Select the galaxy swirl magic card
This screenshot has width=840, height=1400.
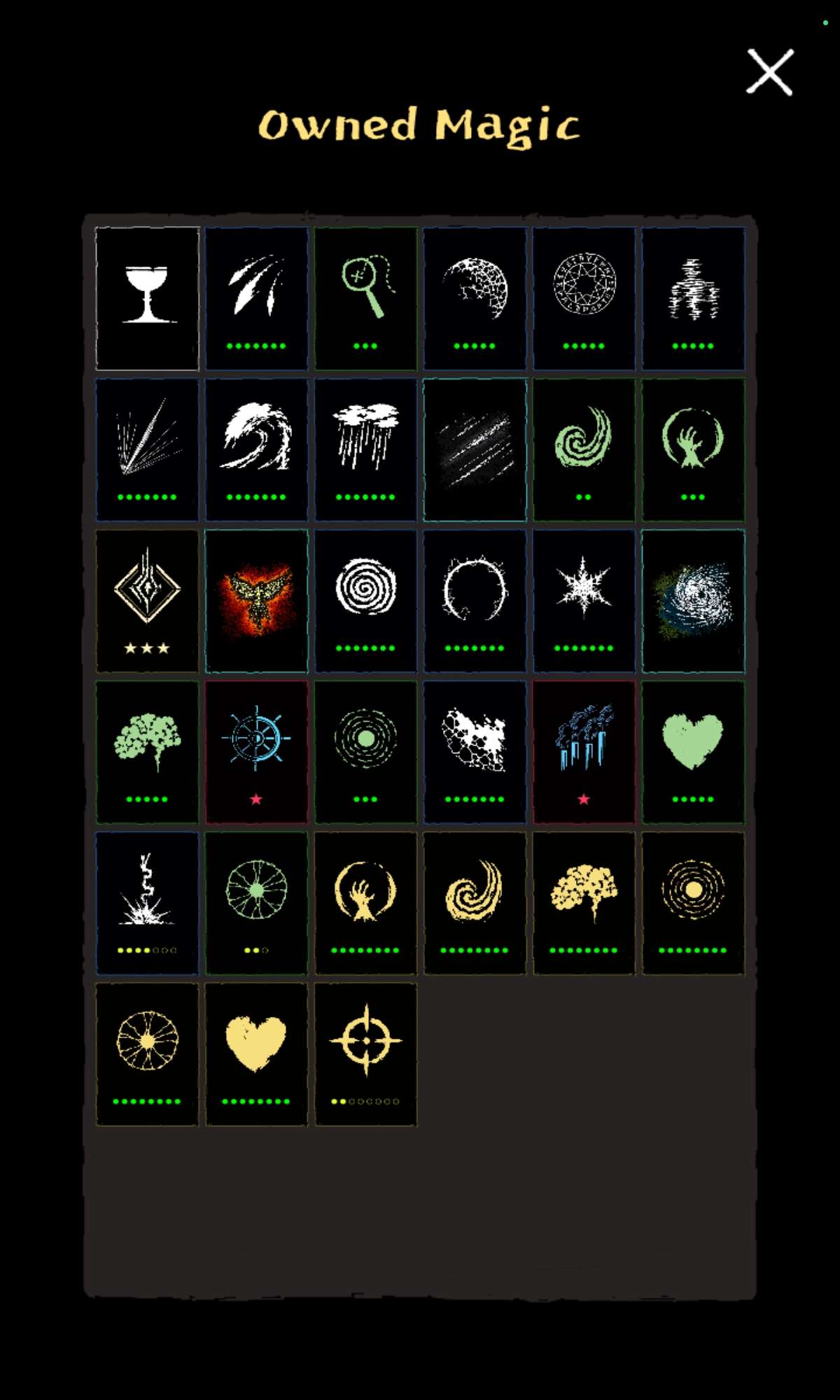click(x=693, y=601)
